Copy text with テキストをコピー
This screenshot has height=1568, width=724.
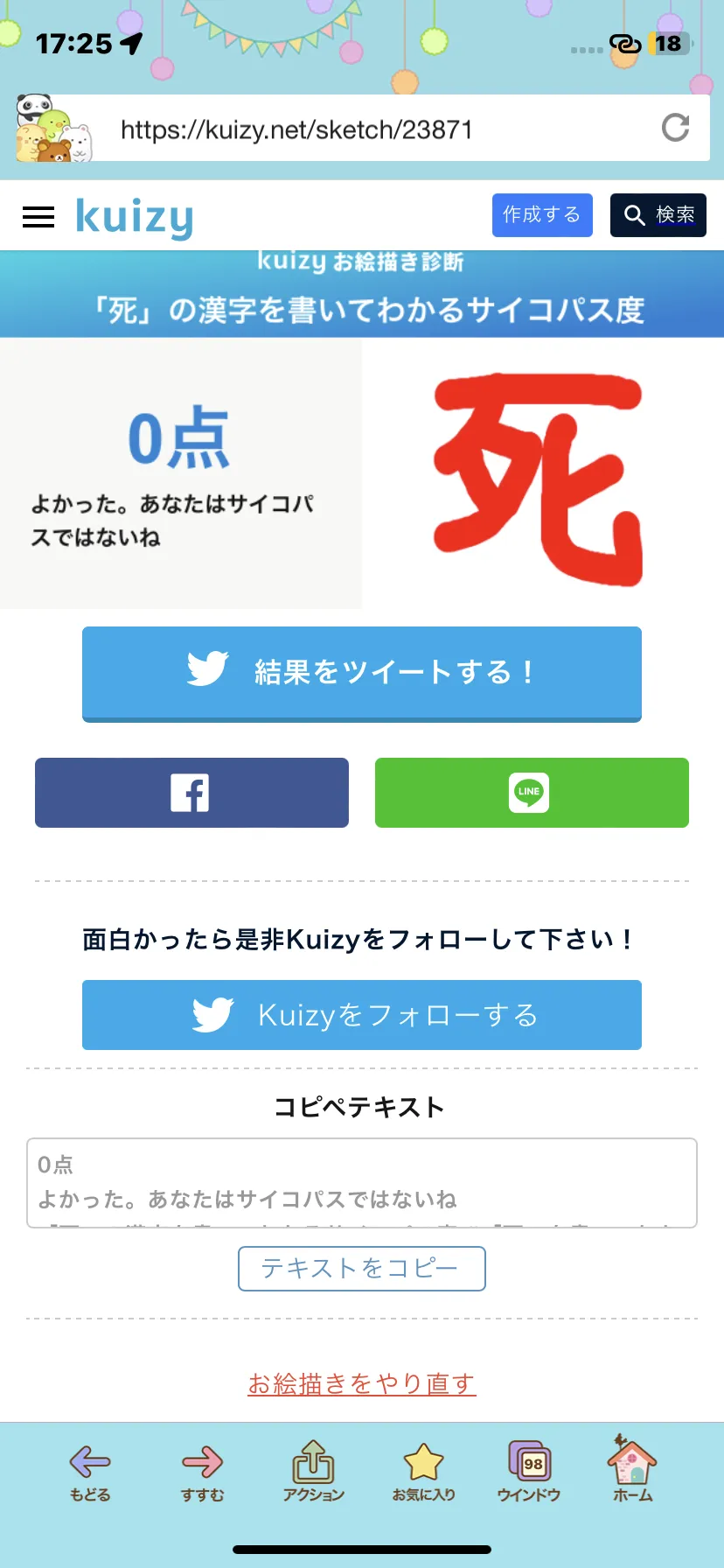362,1269
